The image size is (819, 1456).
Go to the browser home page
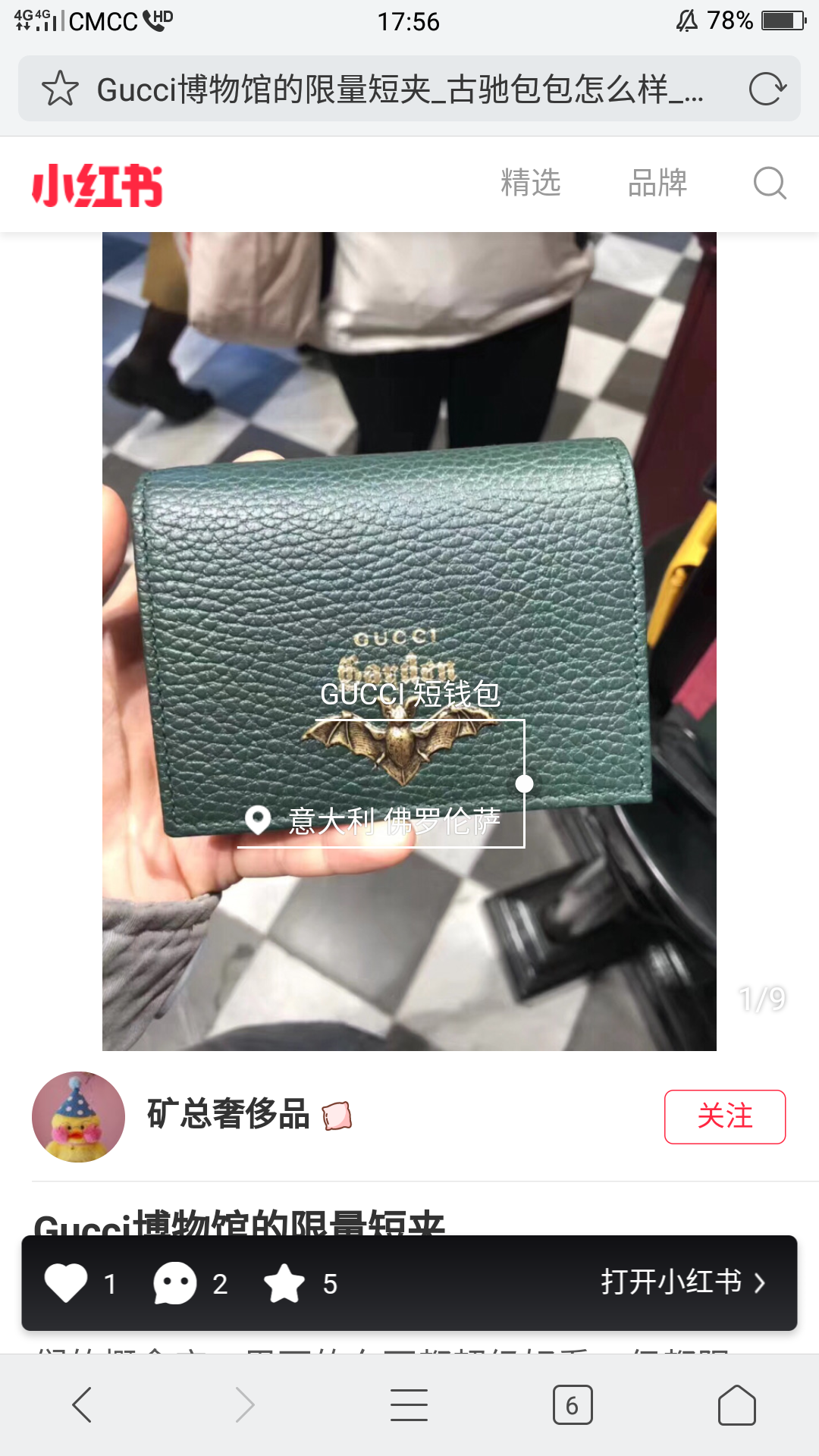tap(736, 1405)
